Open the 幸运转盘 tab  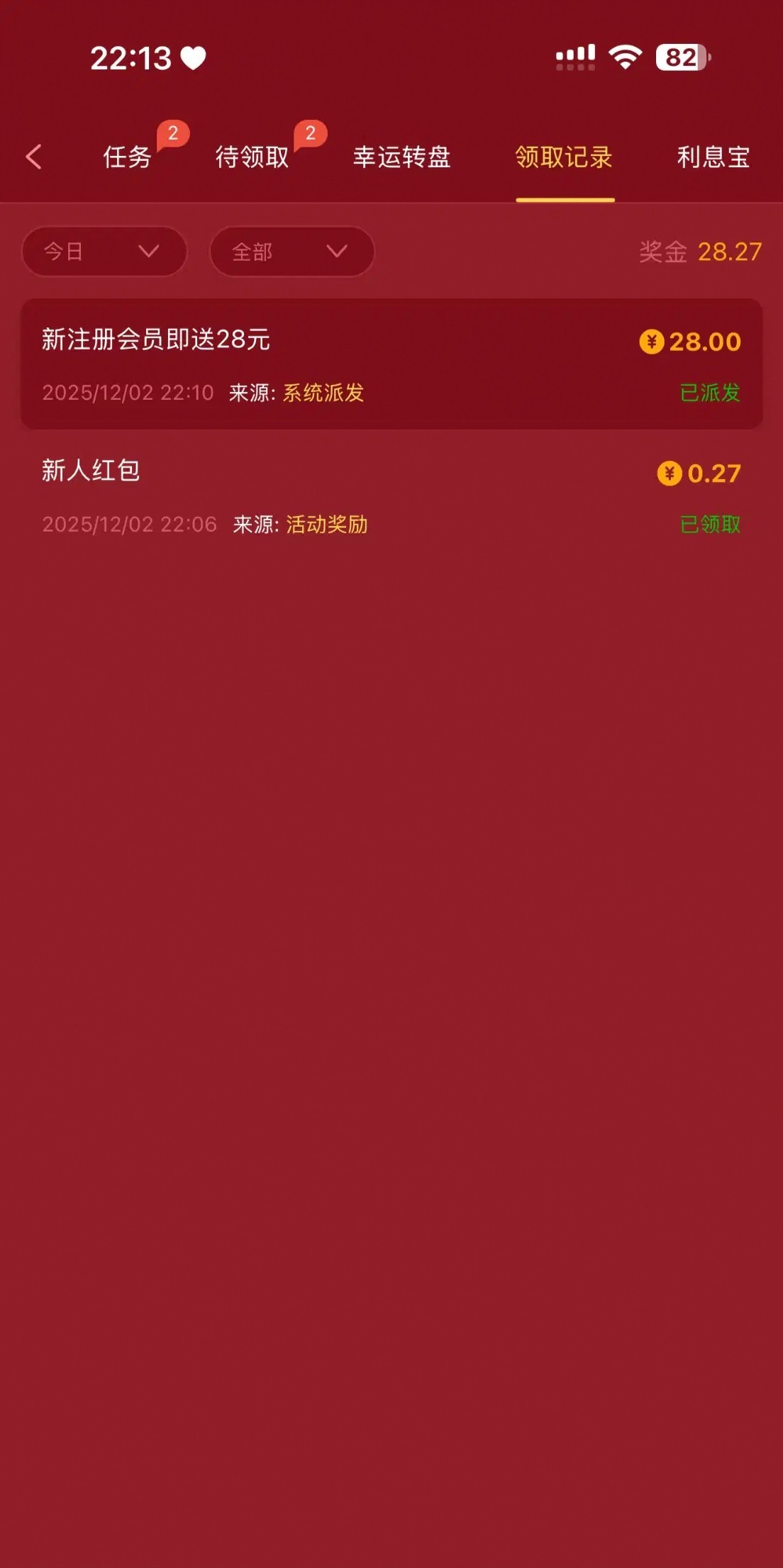tap(401, 157)
